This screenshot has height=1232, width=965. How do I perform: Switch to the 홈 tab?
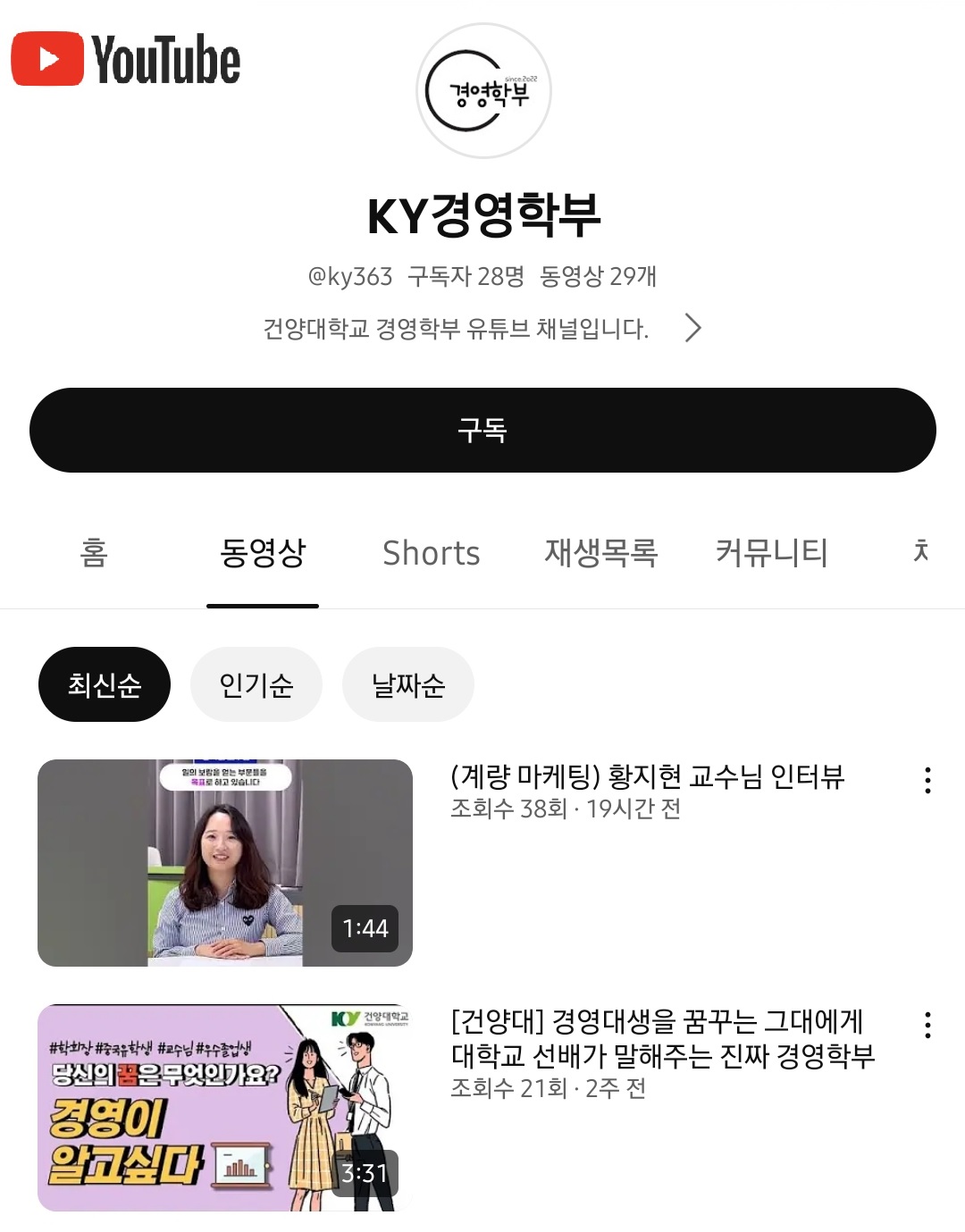(x=94, y=553)
